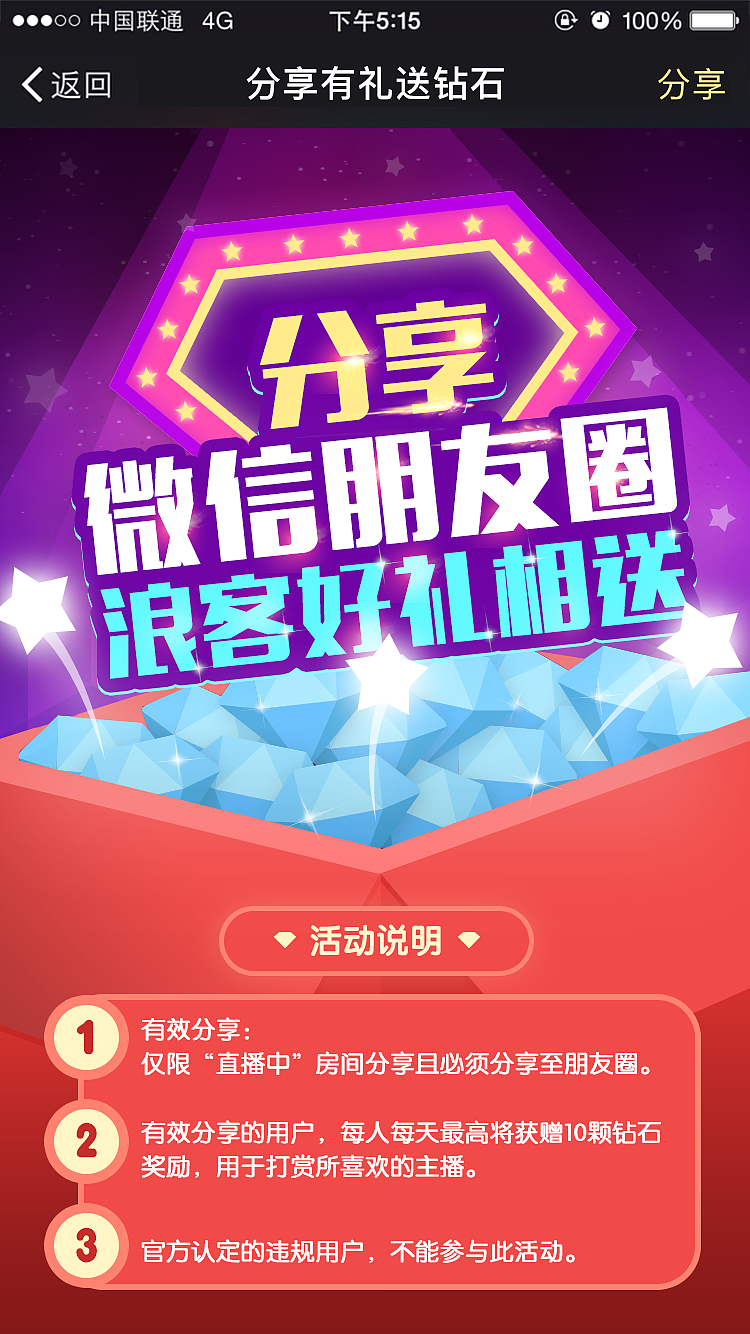Tap the page title 分享有礼送钻石
The height and width of the screenshot is (1334, 750).
click(x=375, y=87)
